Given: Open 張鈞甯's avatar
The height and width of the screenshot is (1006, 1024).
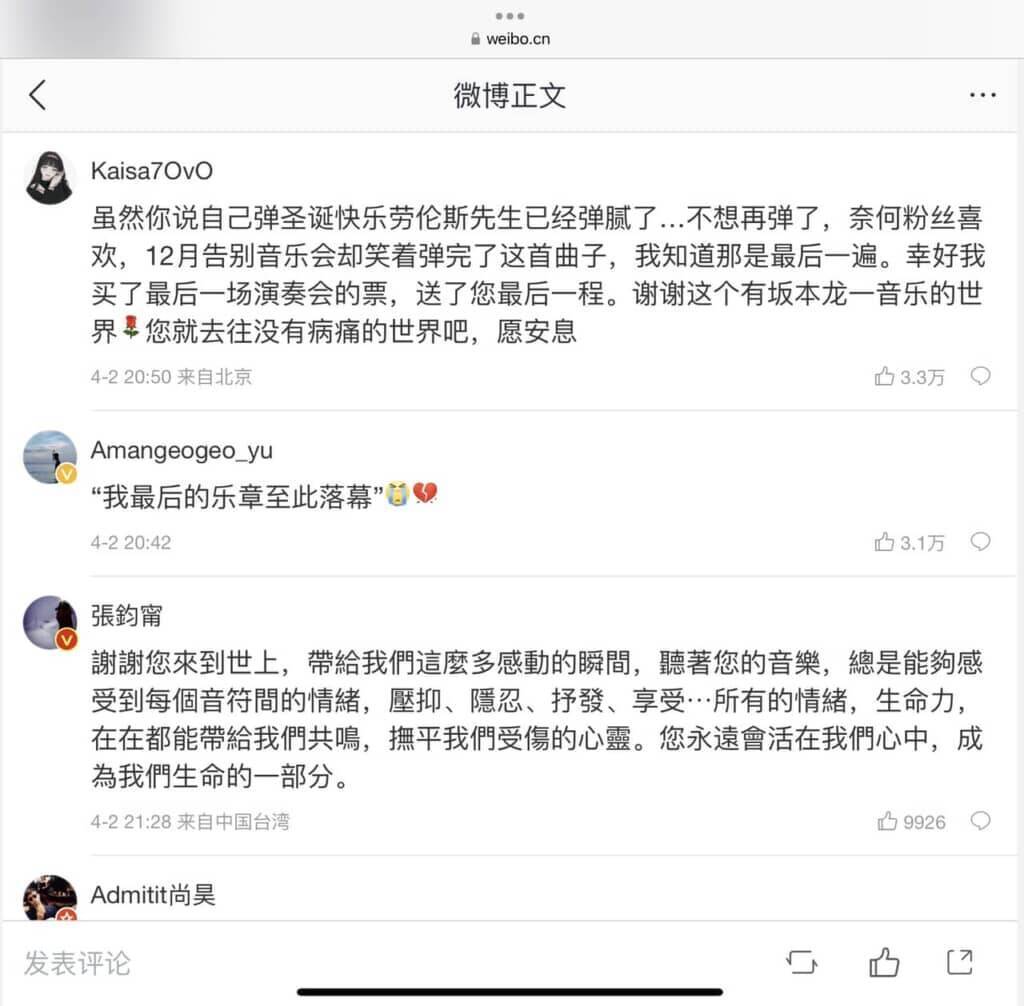Looking at the screenshot, I should click(x=50, y=623).
